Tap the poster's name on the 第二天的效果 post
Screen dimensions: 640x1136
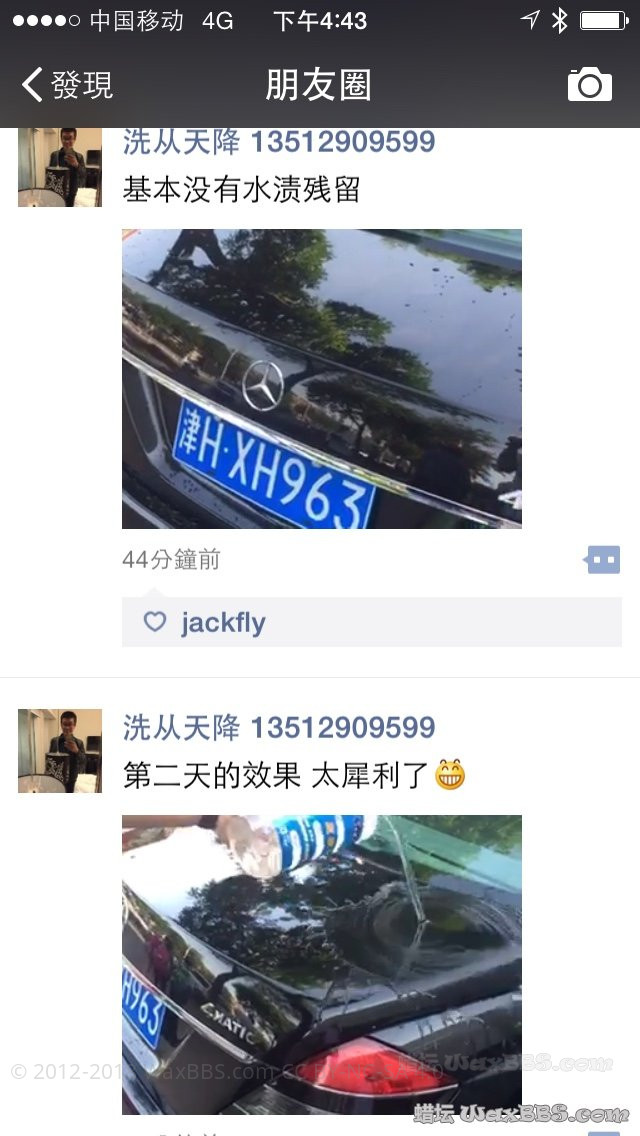click(279, 728)
